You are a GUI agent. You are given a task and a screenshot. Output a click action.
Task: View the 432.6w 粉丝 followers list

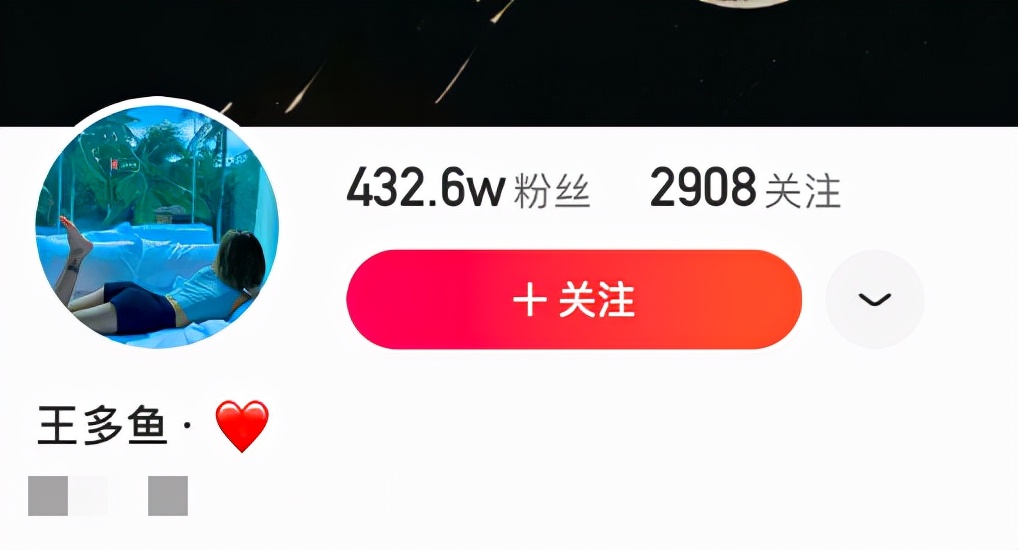point(468,188)
